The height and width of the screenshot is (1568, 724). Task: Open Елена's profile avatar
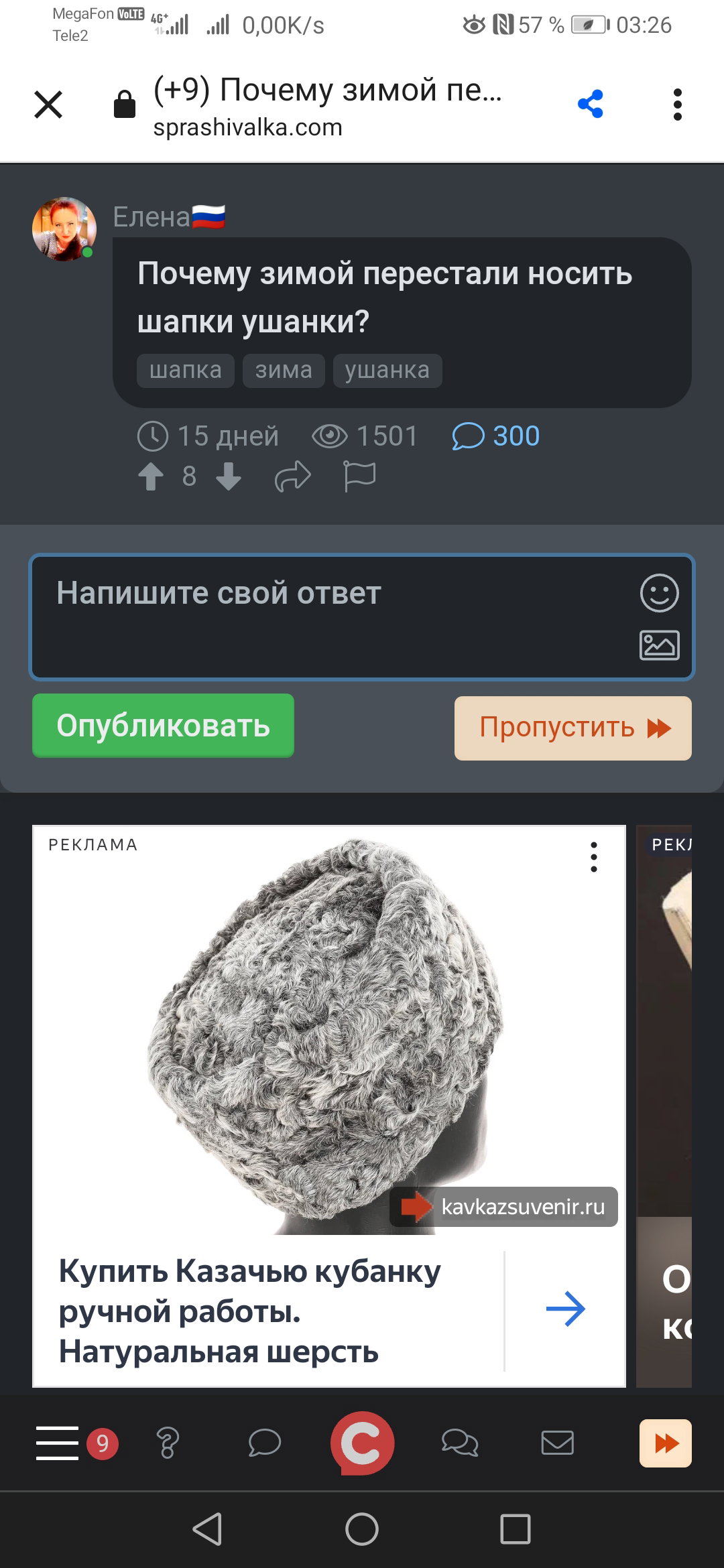coord(64,229)
